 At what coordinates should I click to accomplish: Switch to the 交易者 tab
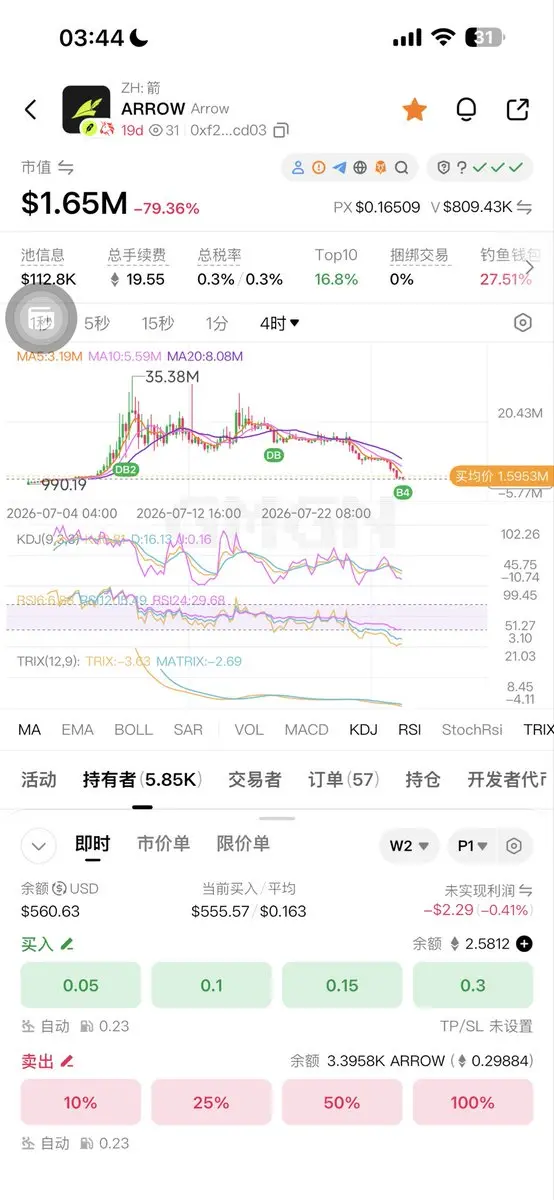pyautogui.click(x=255, y=779)
